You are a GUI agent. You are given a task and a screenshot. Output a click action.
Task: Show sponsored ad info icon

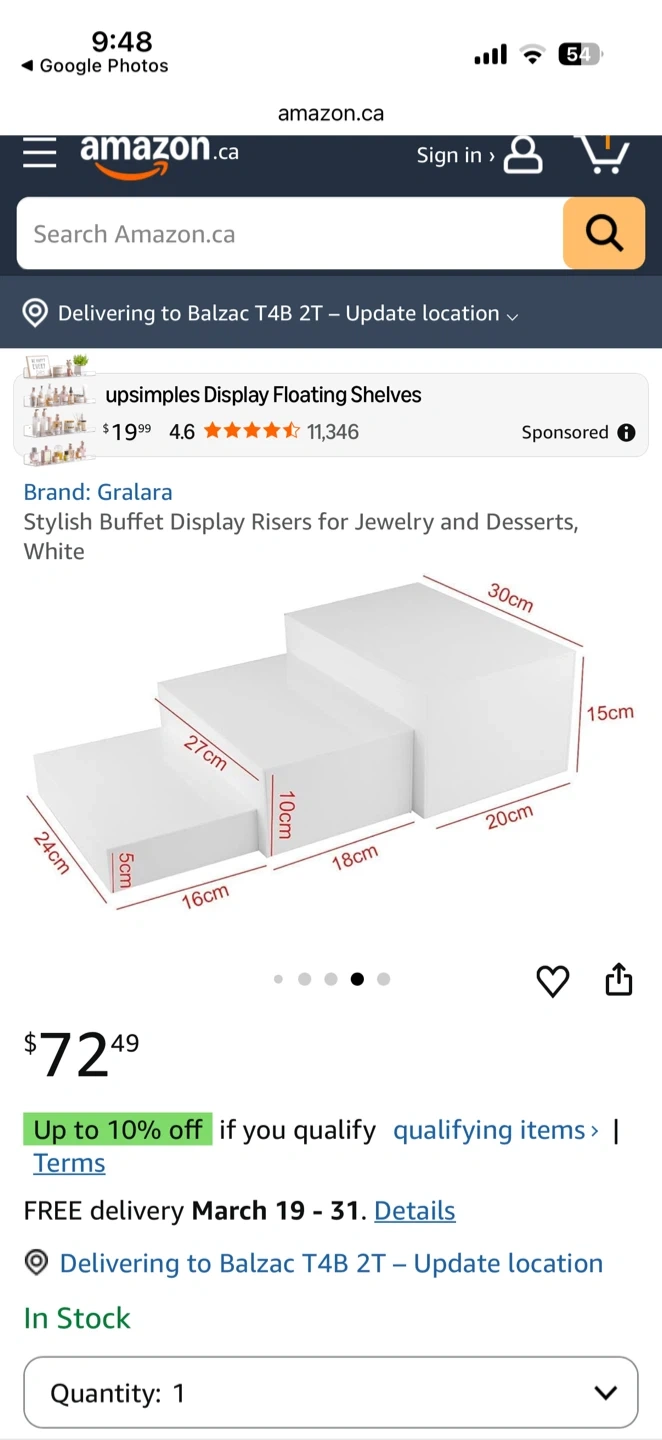pos(626,432)
